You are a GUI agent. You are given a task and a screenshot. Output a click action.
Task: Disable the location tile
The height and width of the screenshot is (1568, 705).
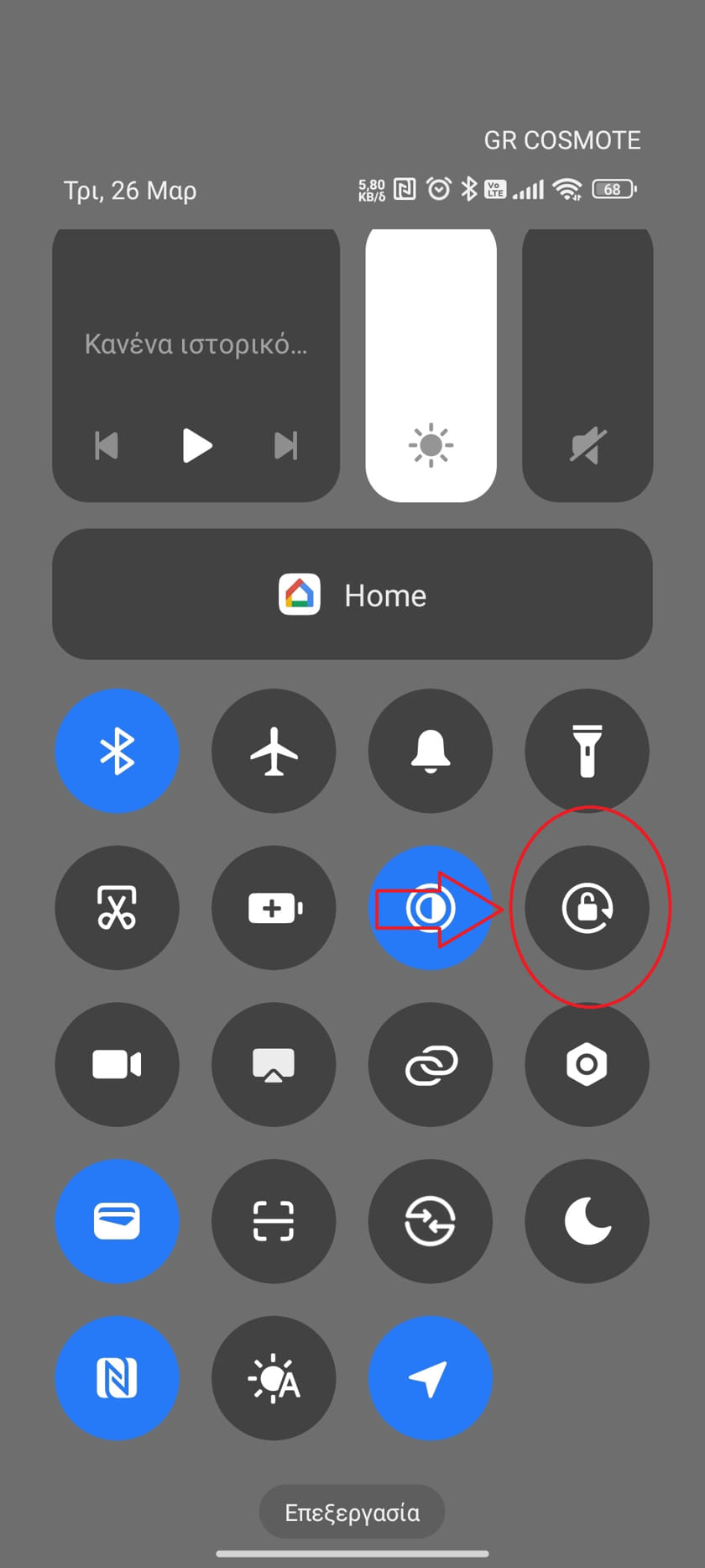430,1377
